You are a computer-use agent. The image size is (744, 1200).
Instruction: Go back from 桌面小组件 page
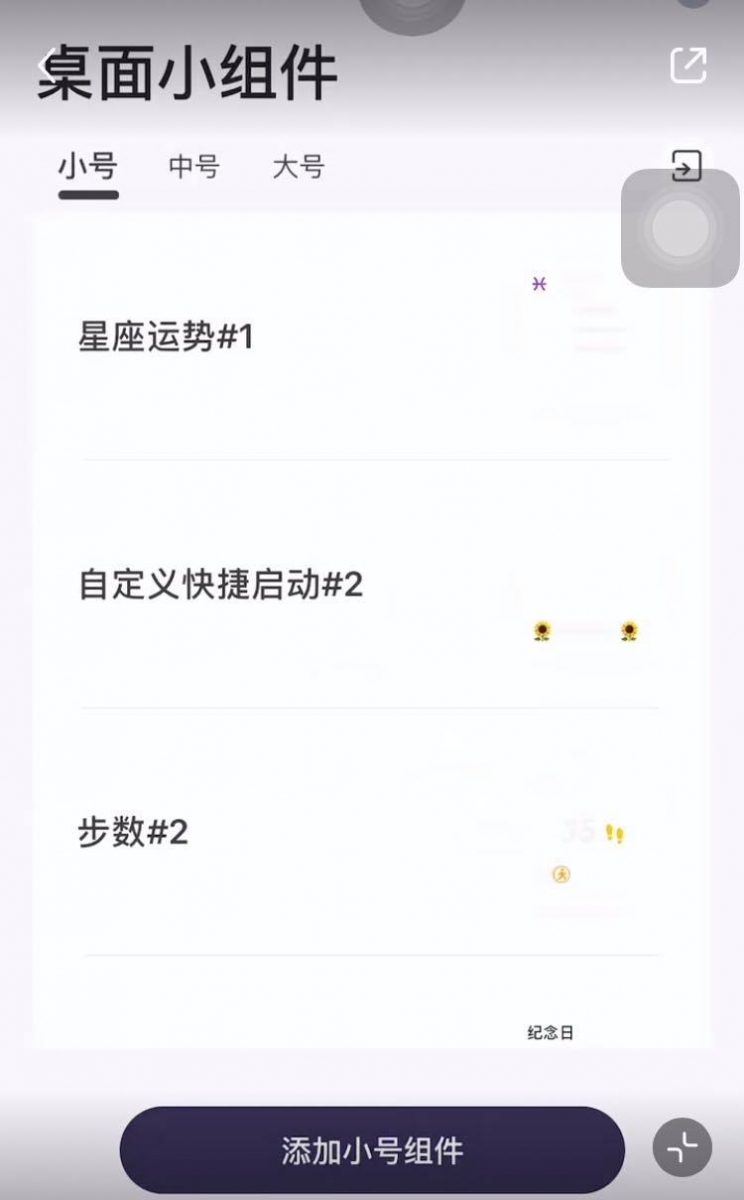[45, 66]
